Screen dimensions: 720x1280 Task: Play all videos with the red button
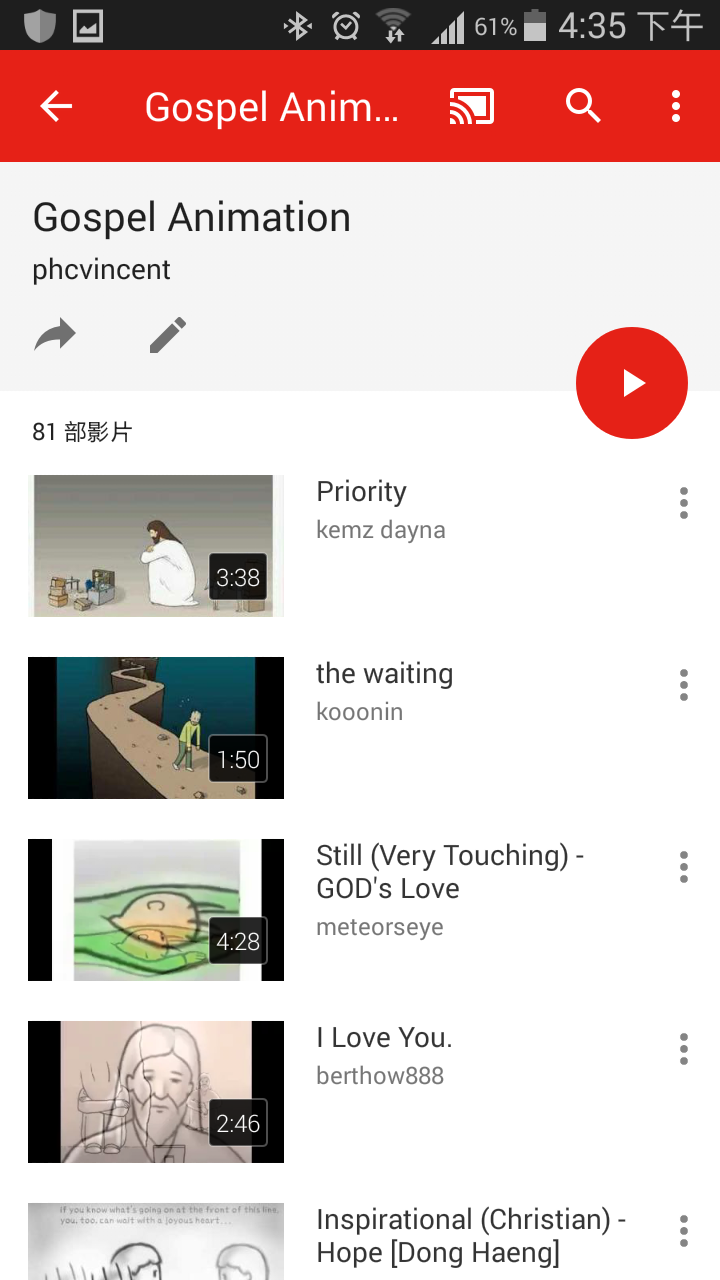[632, 383]
